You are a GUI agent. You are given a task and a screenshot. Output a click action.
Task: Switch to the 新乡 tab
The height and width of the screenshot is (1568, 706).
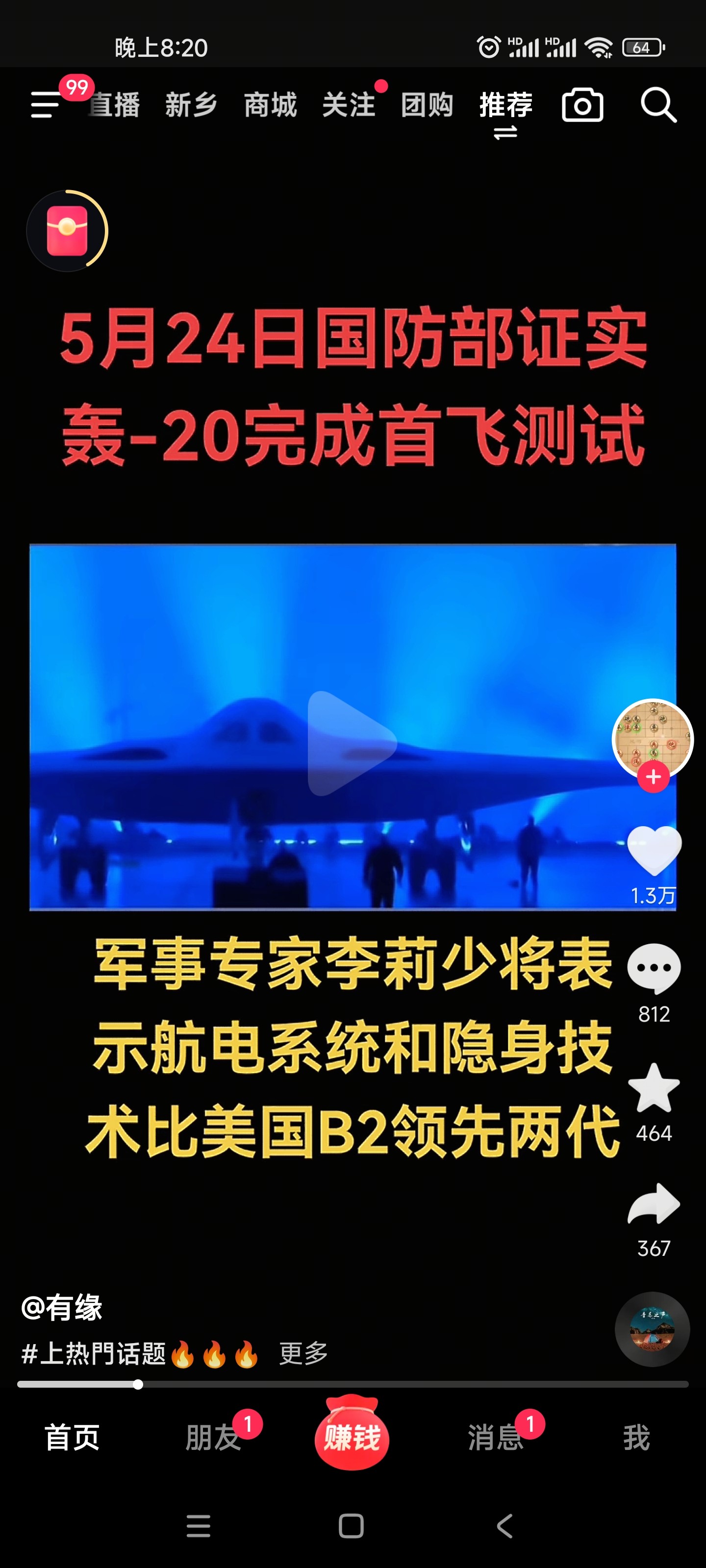point(191,105)
